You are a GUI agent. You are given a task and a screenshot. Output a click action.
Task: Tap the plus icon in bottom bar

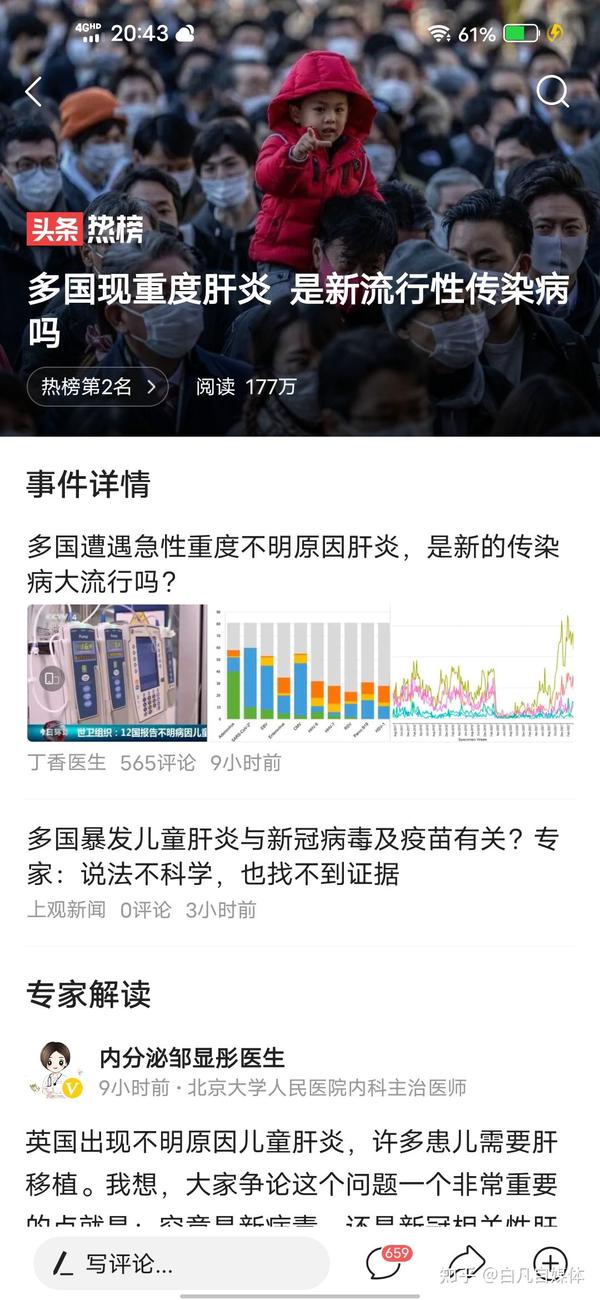coord(550,1262)
